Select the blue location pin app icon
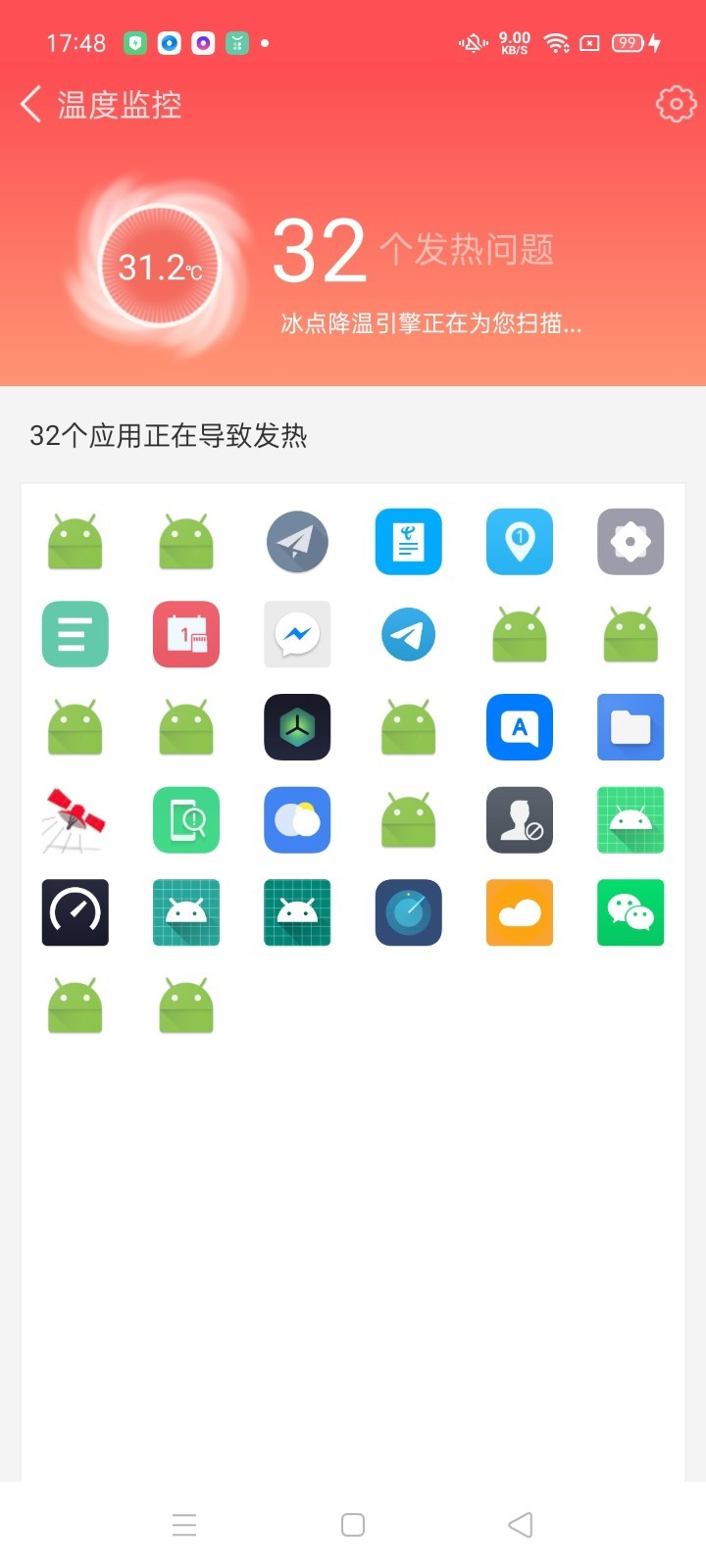The image size is (706, 1568). tap(520, 542)
